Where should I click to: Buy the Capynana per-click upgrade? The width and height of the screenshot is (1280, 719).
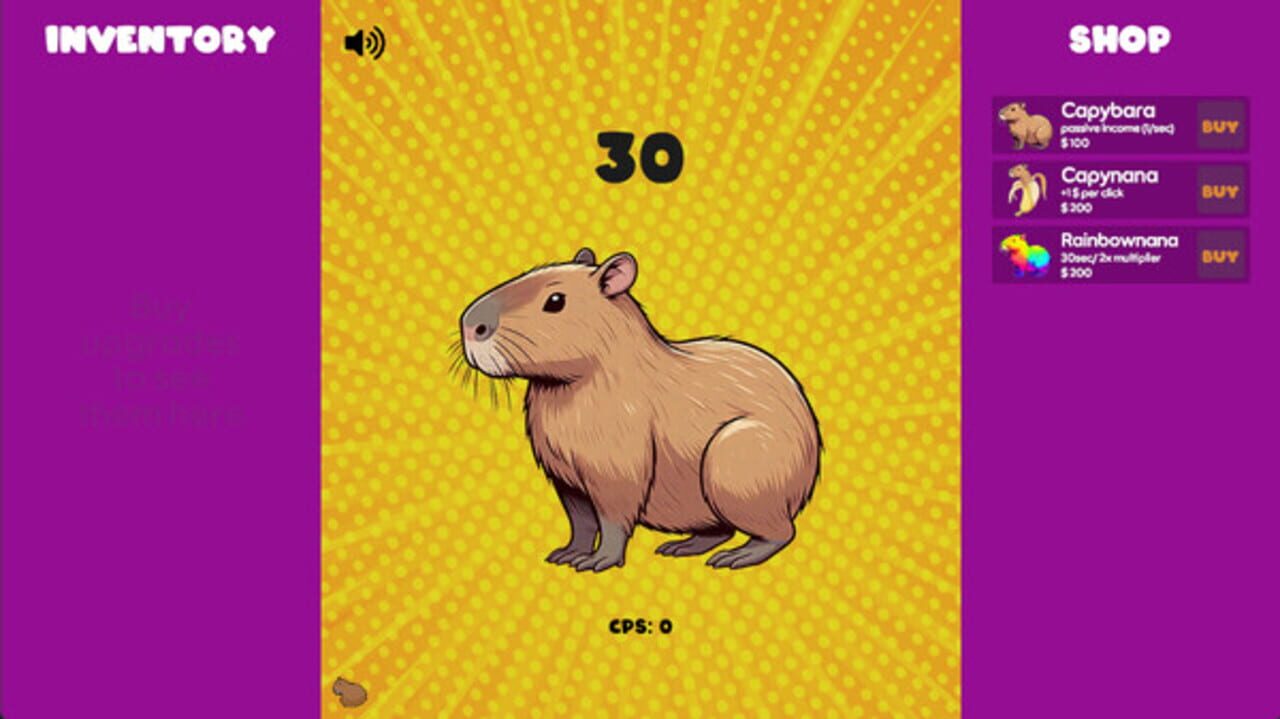click(x=1220, y=191)
